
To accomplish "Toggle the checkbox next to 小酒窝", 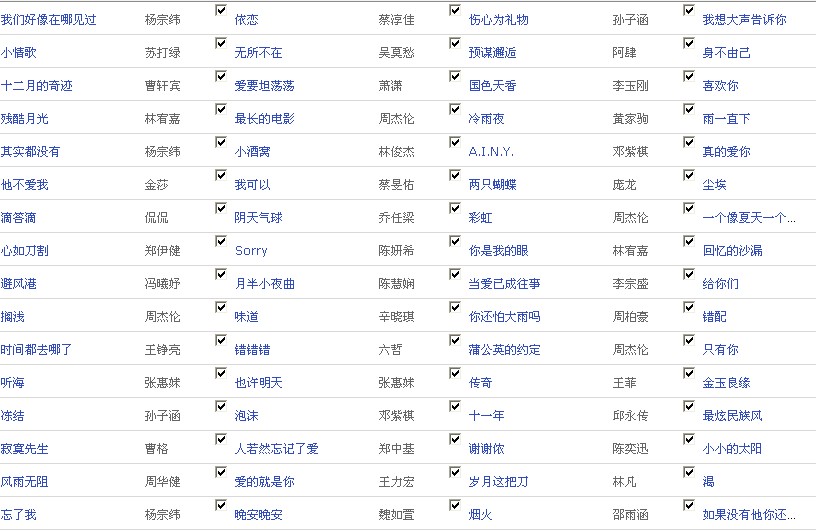I will click(x=221, y=142).
